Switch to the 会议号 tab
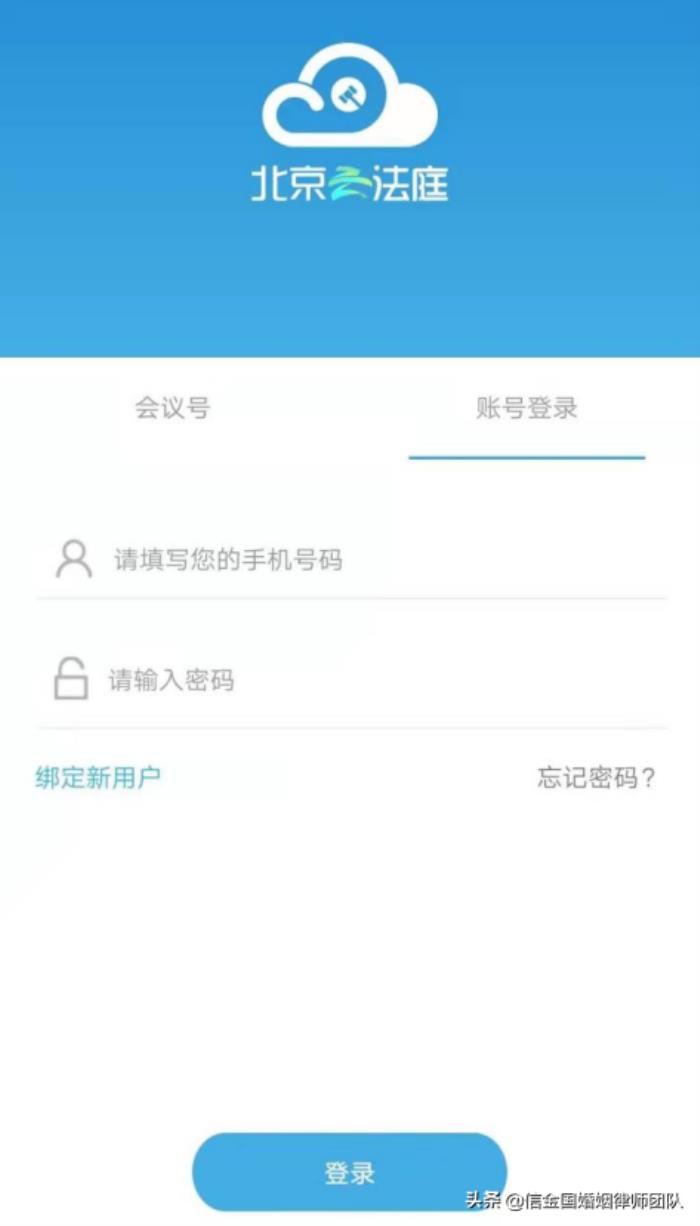The image size is (700, 1226). click(173, 408)
